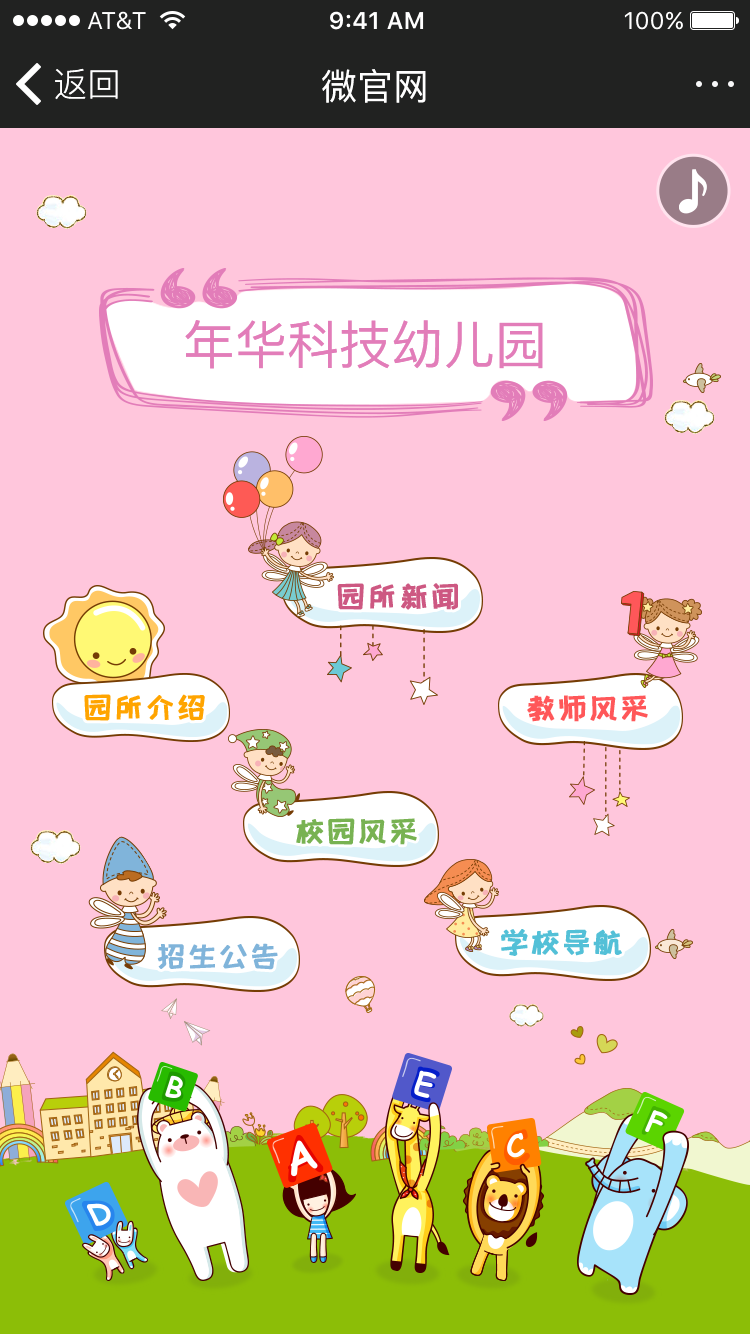The image size is (750, 1334).
Task: Launch 学校导航 navigation
Action: pyautogui.click(x=560, y=943)
